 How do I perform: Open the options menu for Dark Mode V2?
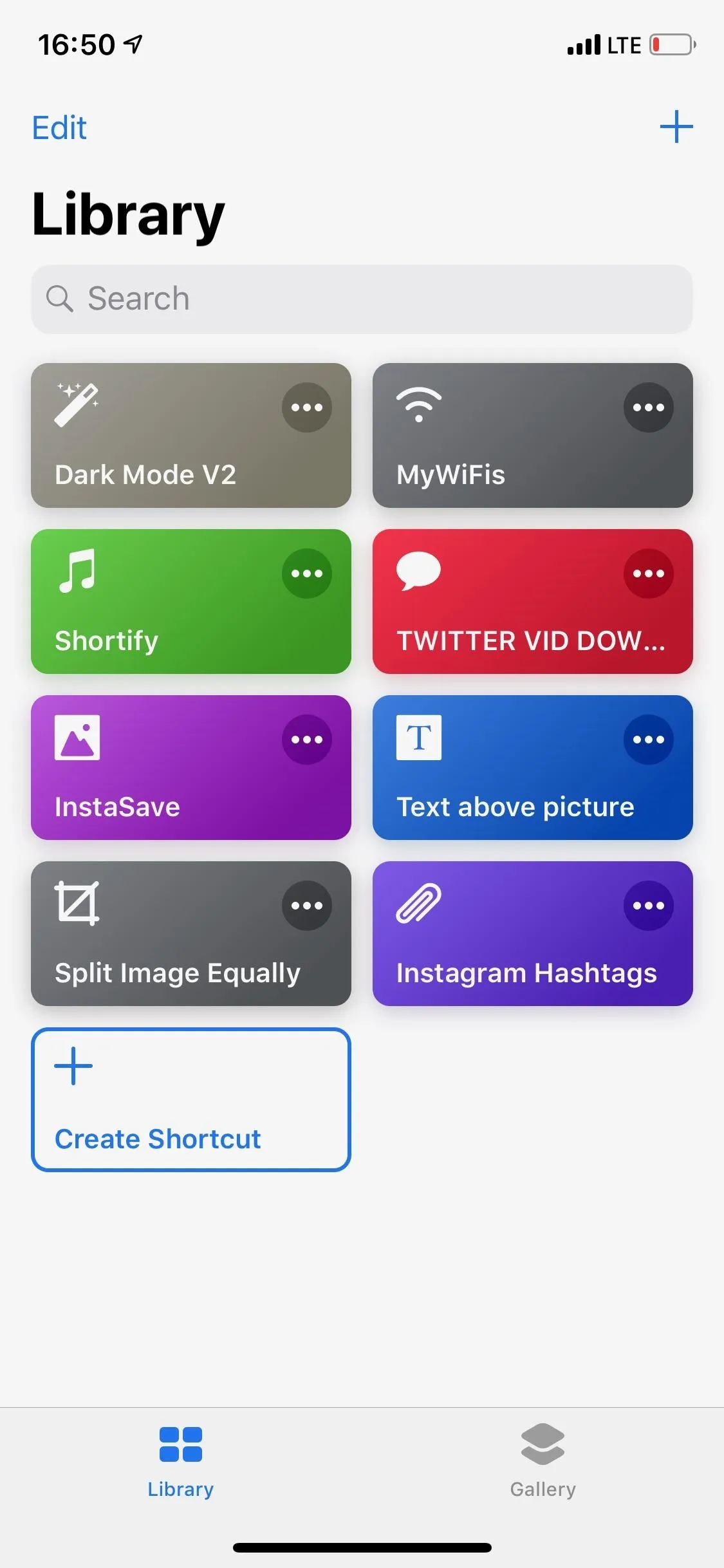click(x=307, y=407)
